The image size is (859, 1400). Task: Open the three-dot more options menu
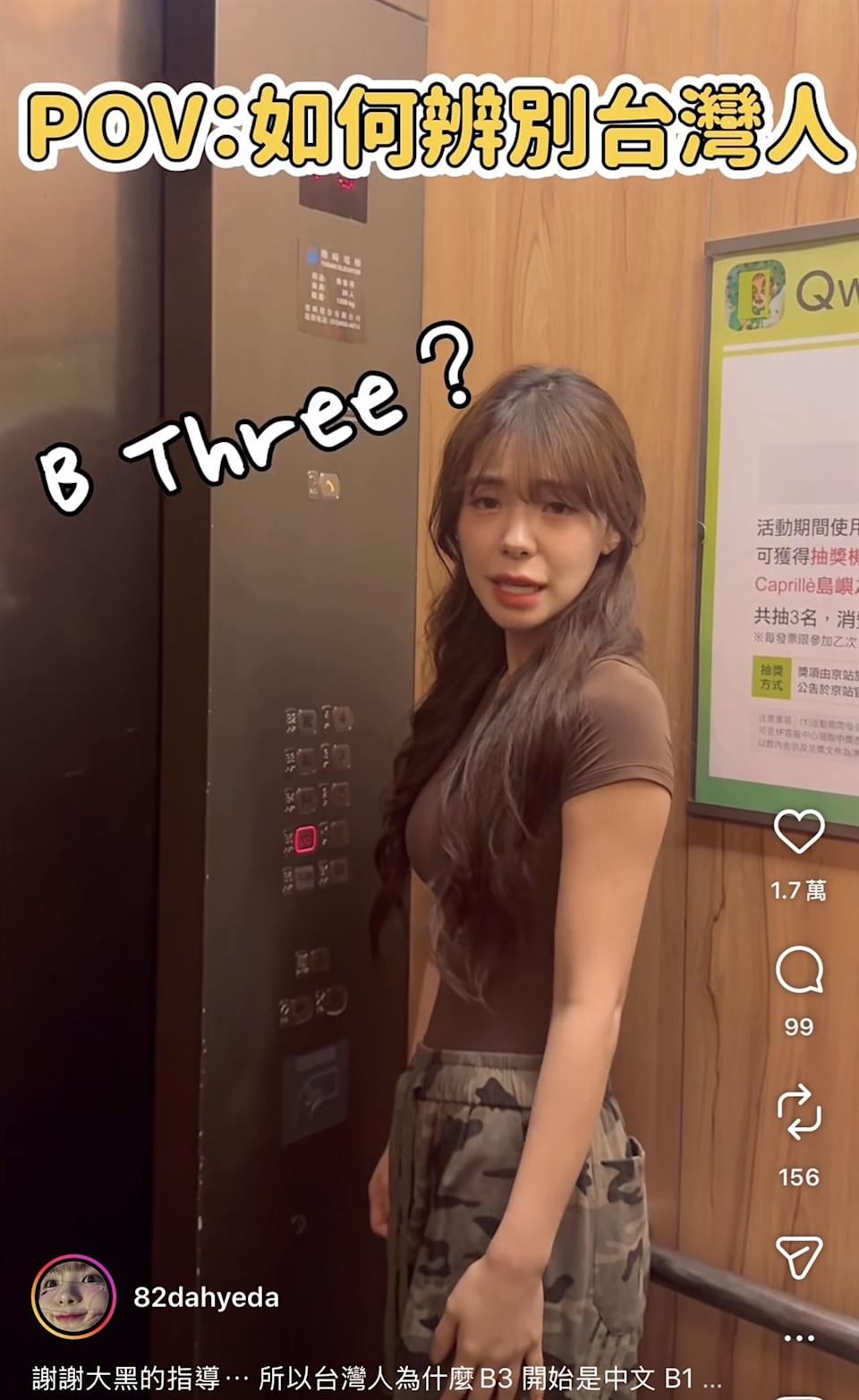[798, 1338]
